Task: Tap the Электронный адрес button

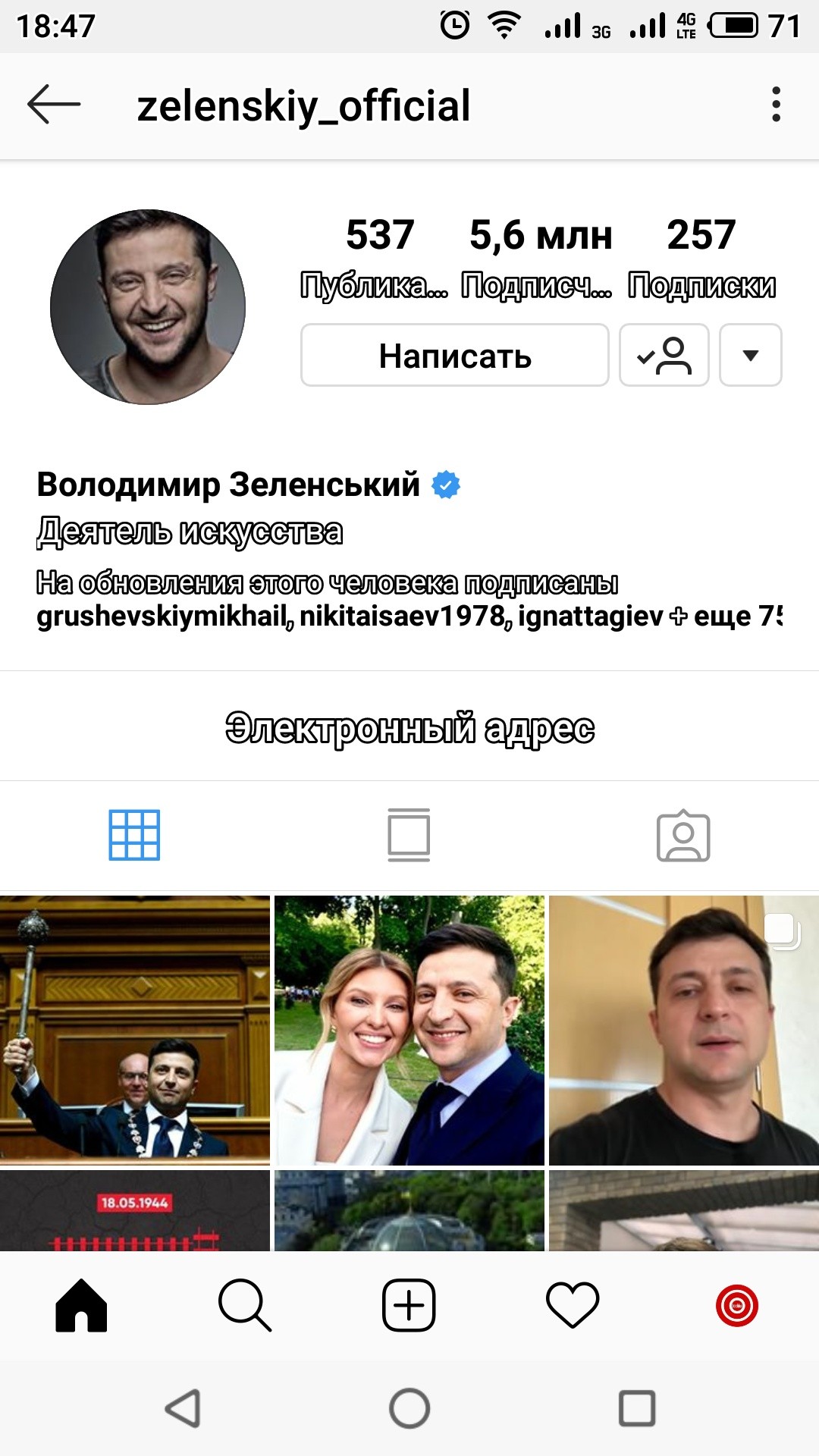Action: pos(409,728)
